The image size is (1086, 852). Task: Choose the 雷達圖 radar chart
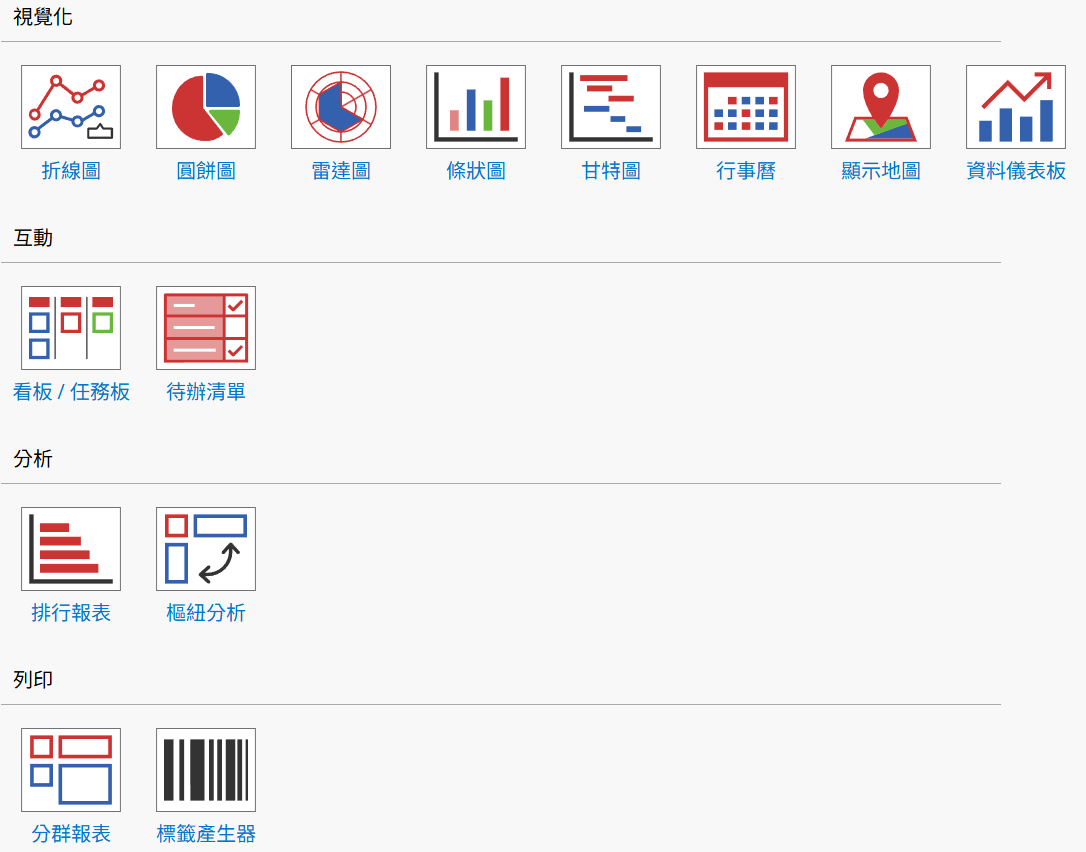click(x=341, y=107)
